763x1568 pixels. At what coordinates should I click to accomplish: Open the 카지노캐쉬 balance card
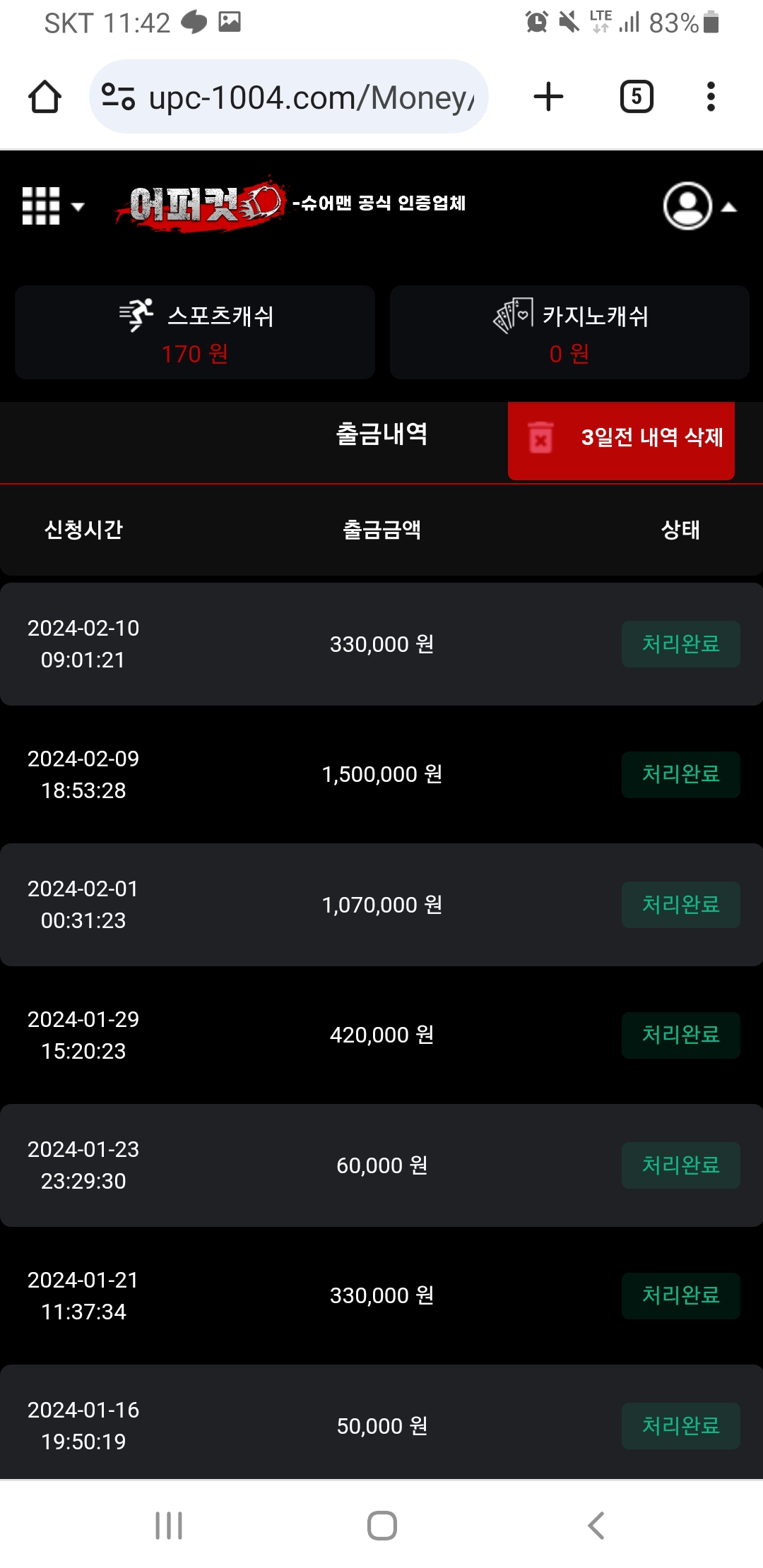(x=569, y=332)
